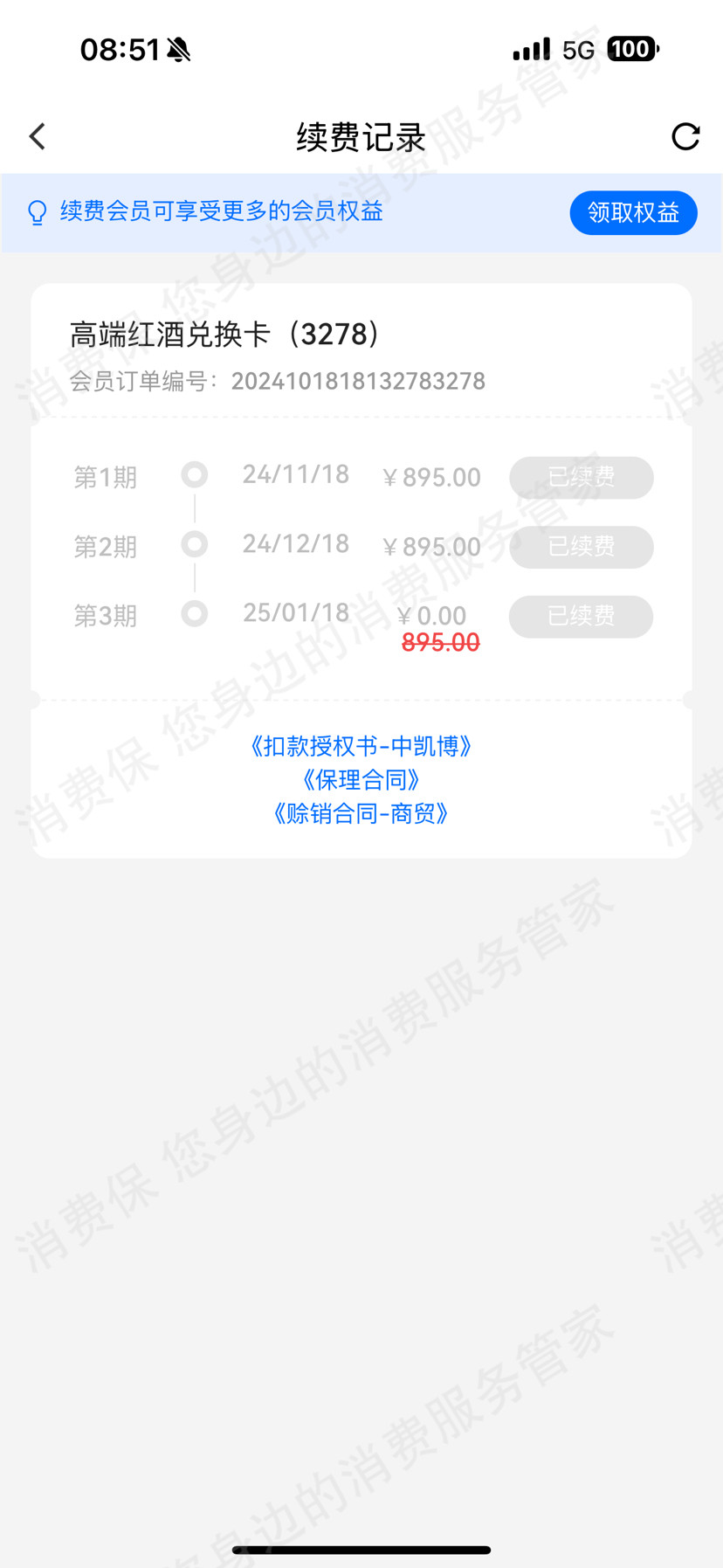
Task: View 《赊销合同-商贸》 document
Action: [361, 814]
